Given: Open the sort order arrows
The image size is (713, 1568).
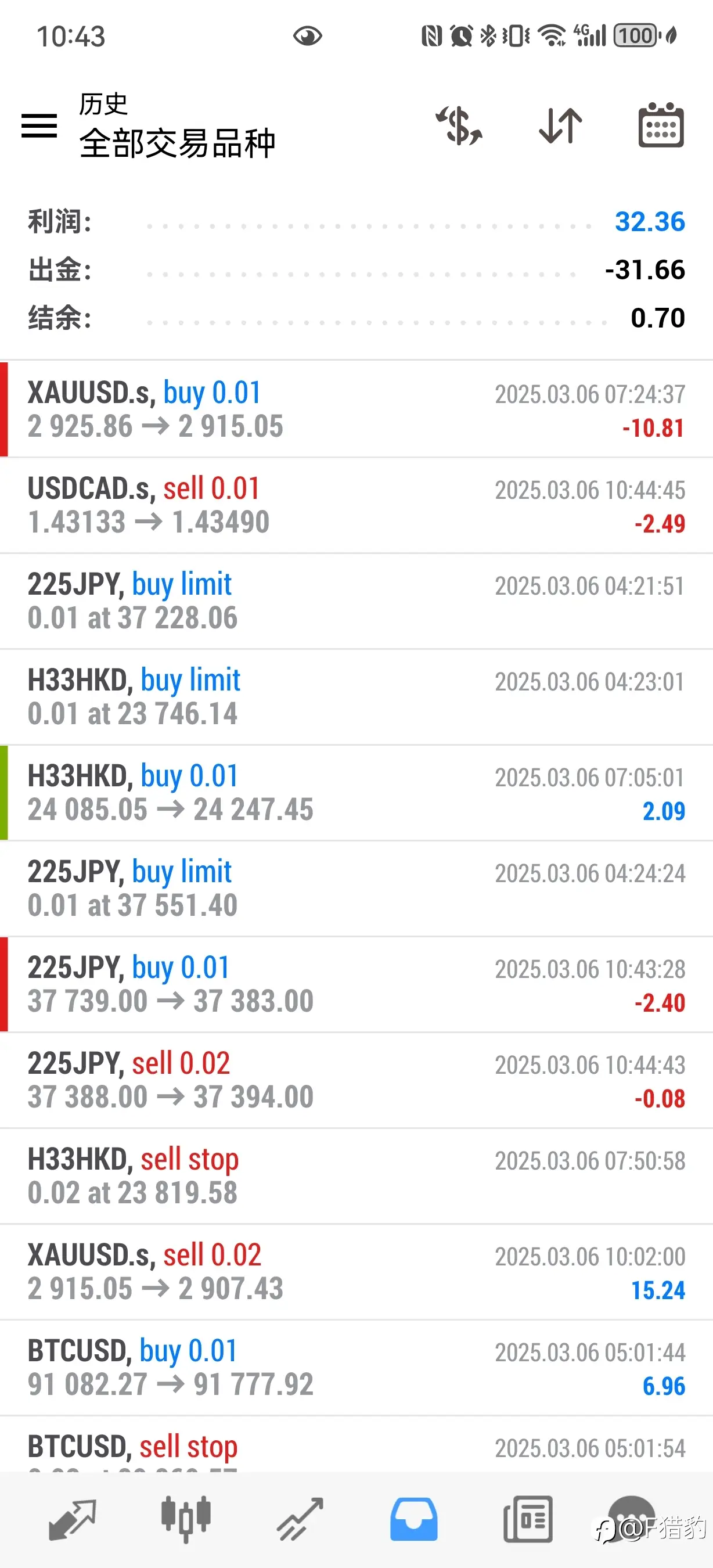Looking at the screenshot, I should pyautogui.click(x=560, y=126).
